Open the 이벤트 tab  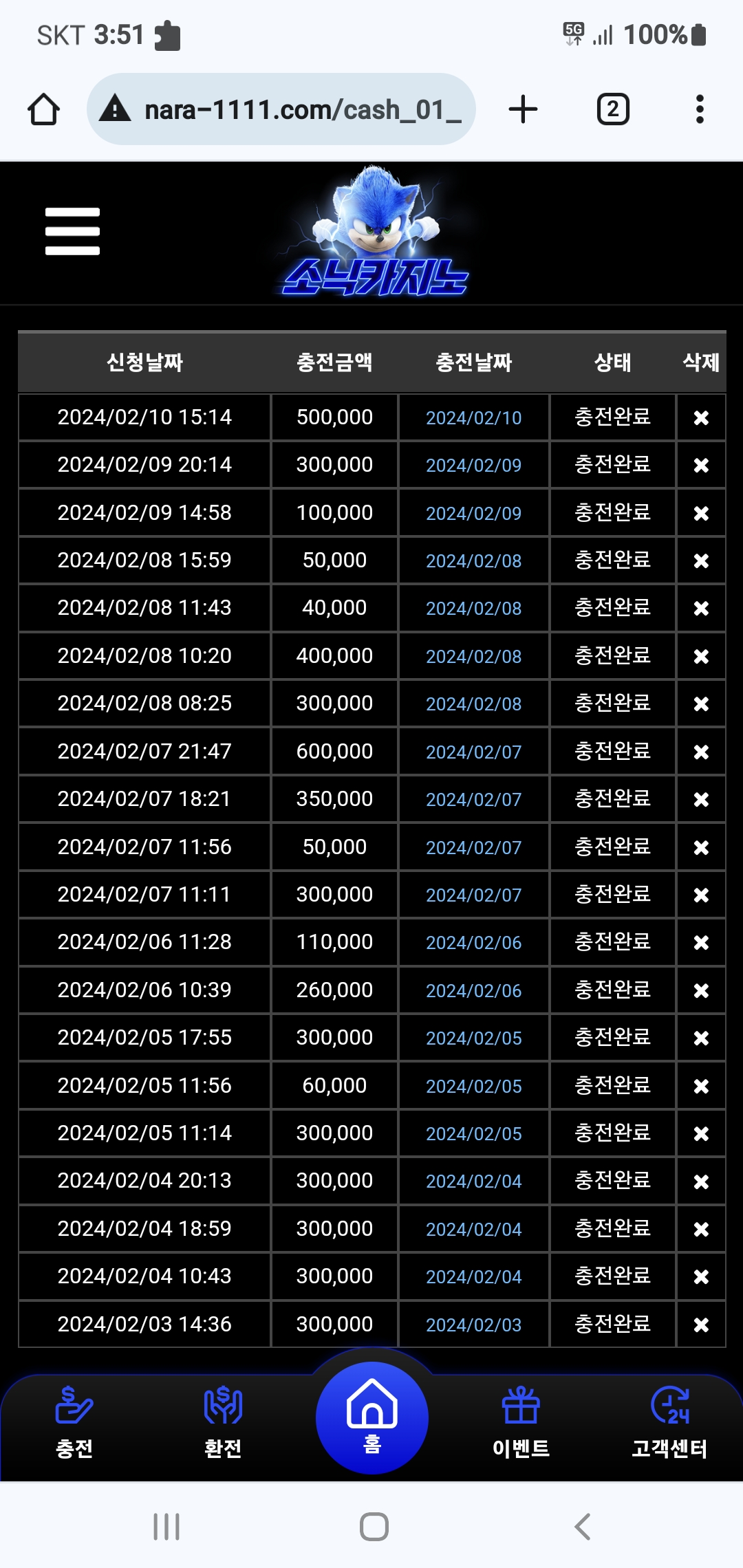pos(521,1422)
